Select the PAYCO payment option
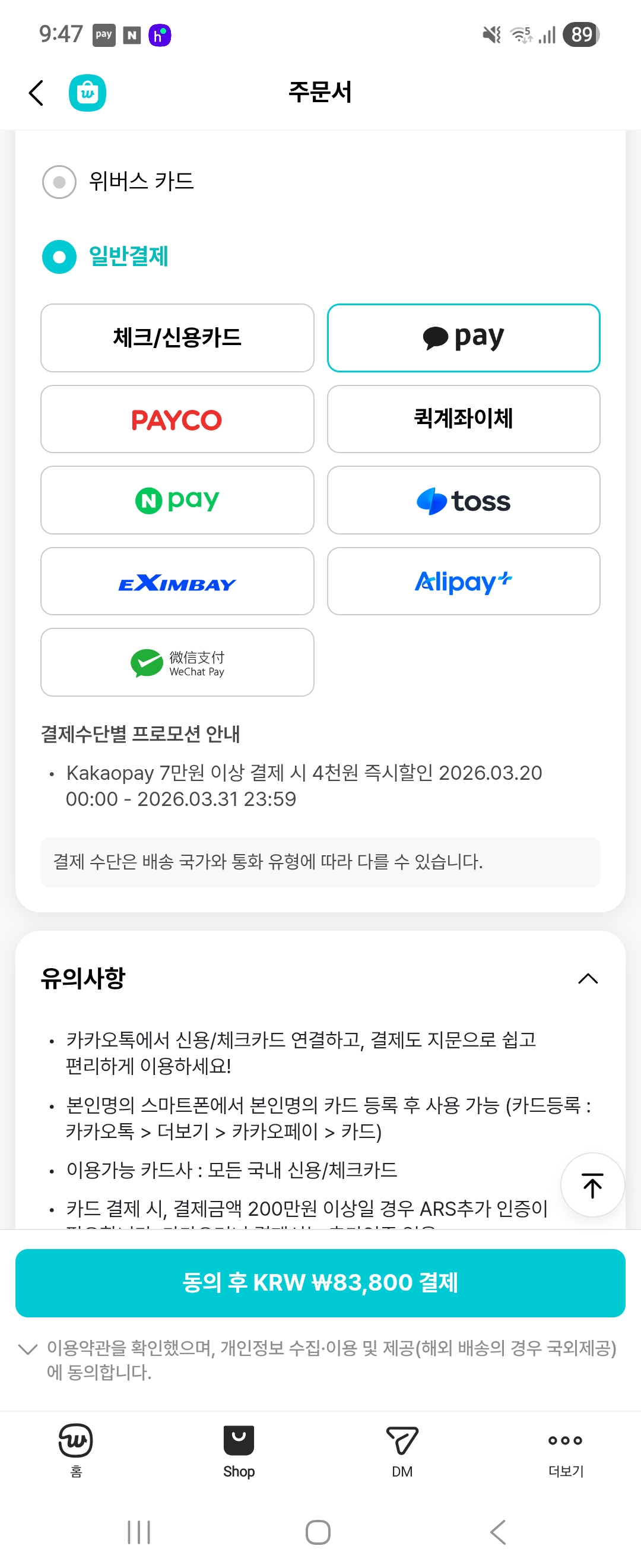Image resolution: width=641 pixels, height=1568 pixels. point(177,419)
